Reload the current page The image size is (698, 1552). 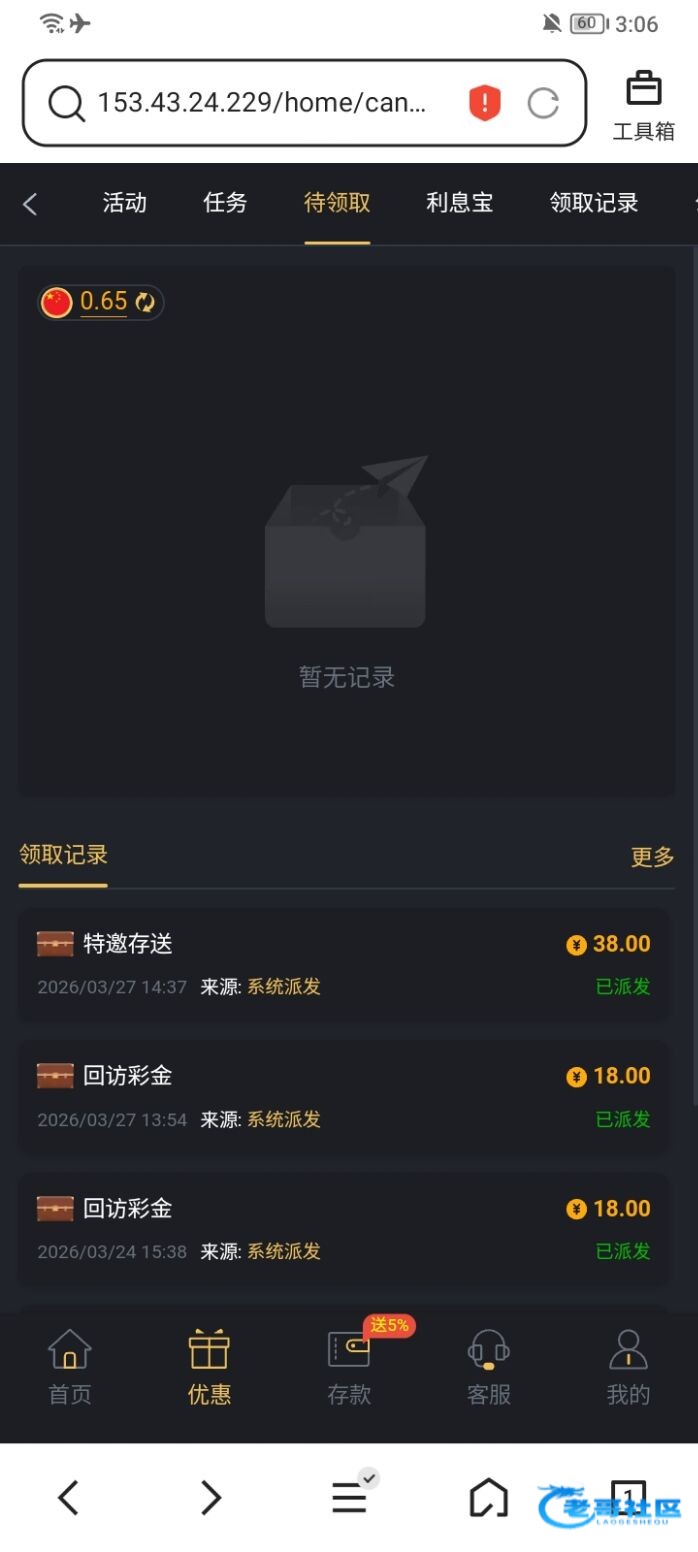pyautogui.click(x=543, y=103)
